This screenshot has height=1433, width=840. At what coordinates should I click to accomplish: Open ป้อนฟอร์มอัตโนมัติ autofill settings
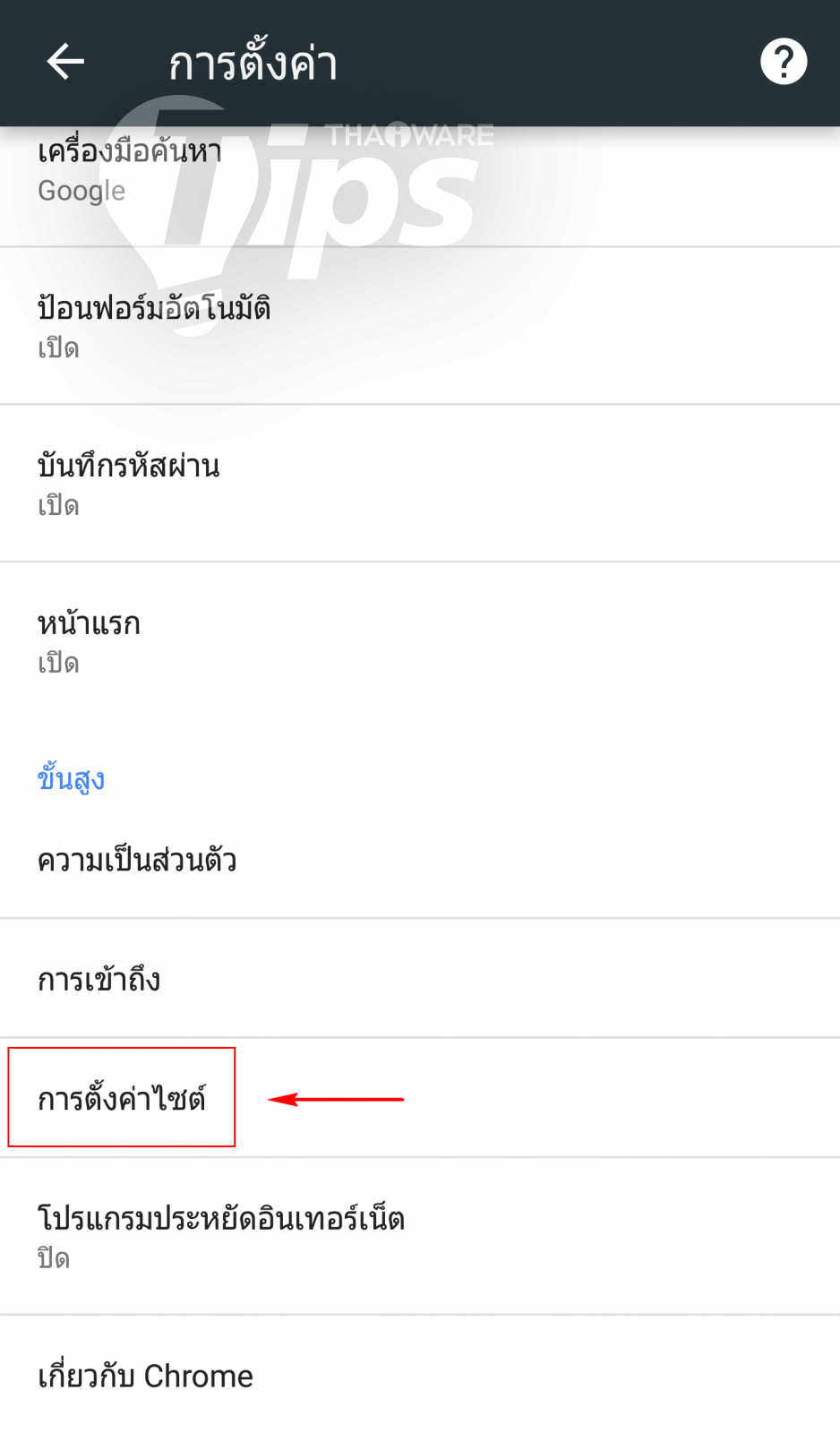tap(154, 326)
